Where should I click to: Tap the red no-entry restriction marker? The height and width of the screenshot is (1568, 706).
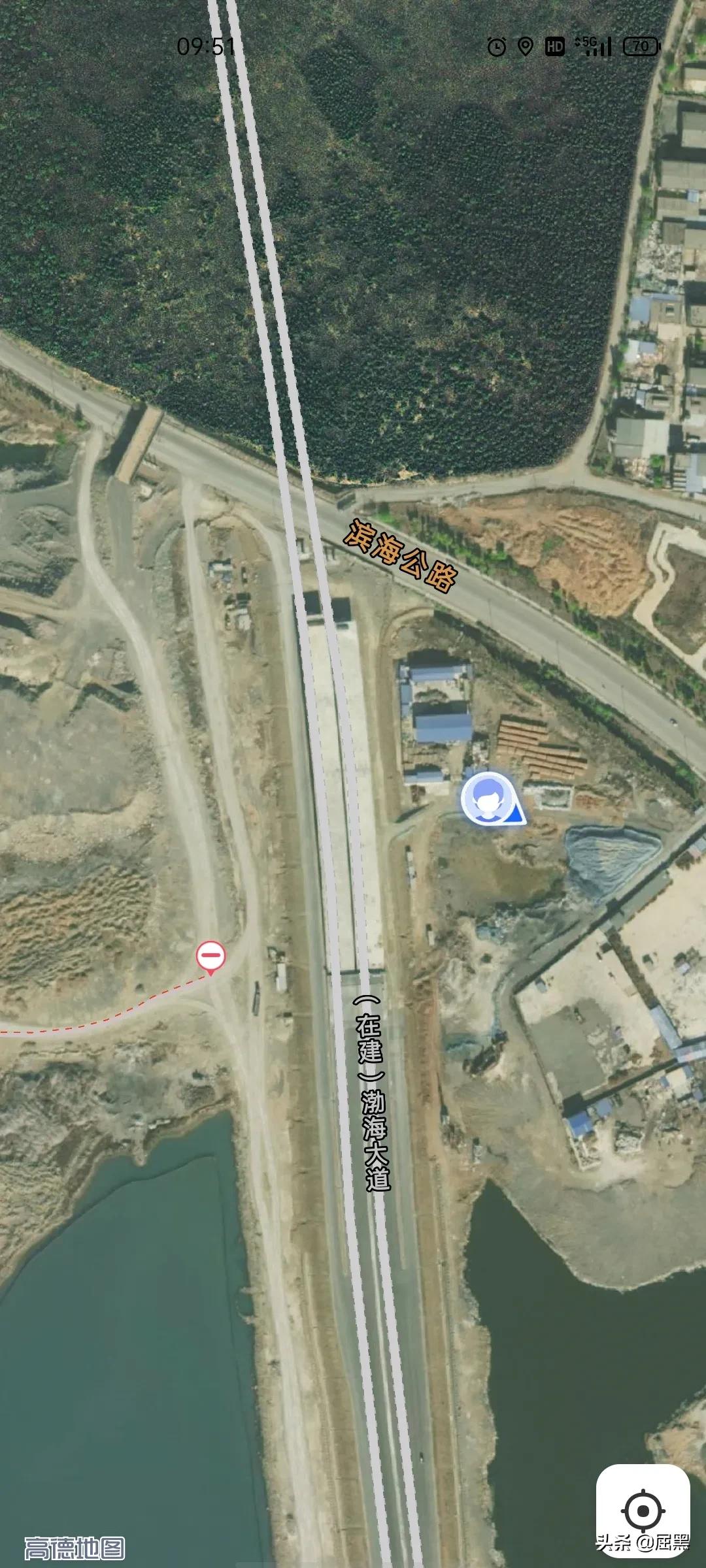click(210, 955)
